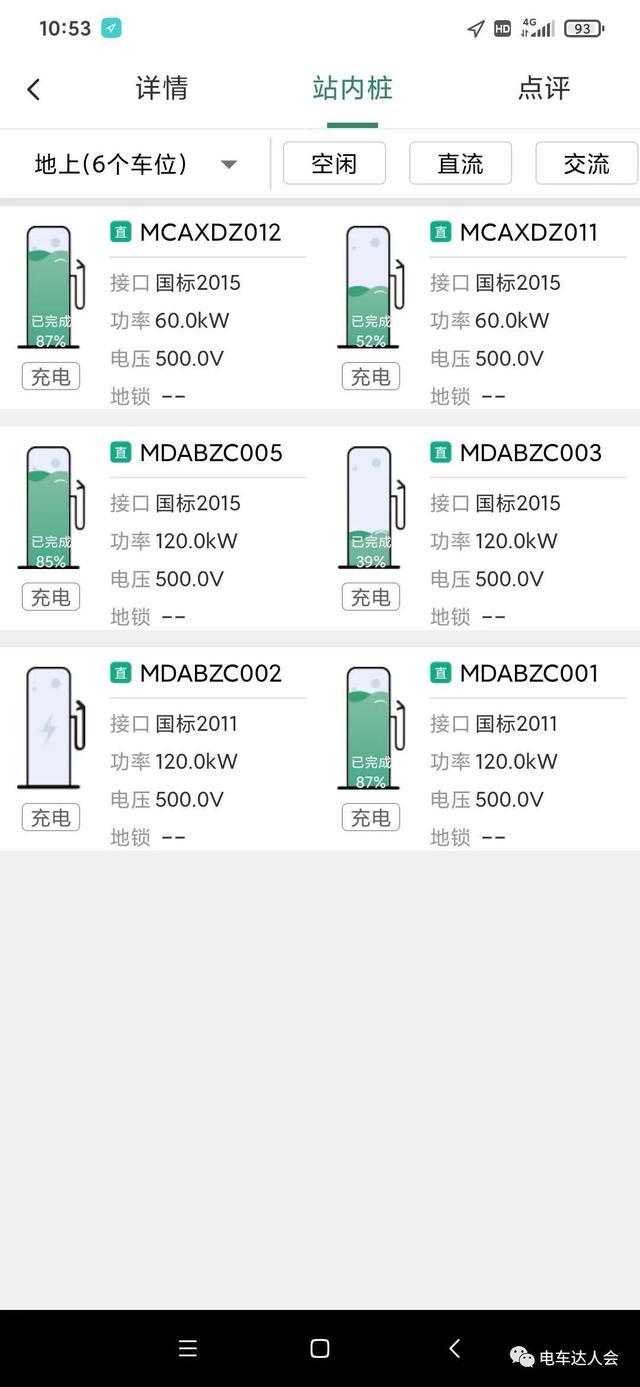
Task: Switch to the 点评 tab
Action: [x=544, y=88]
